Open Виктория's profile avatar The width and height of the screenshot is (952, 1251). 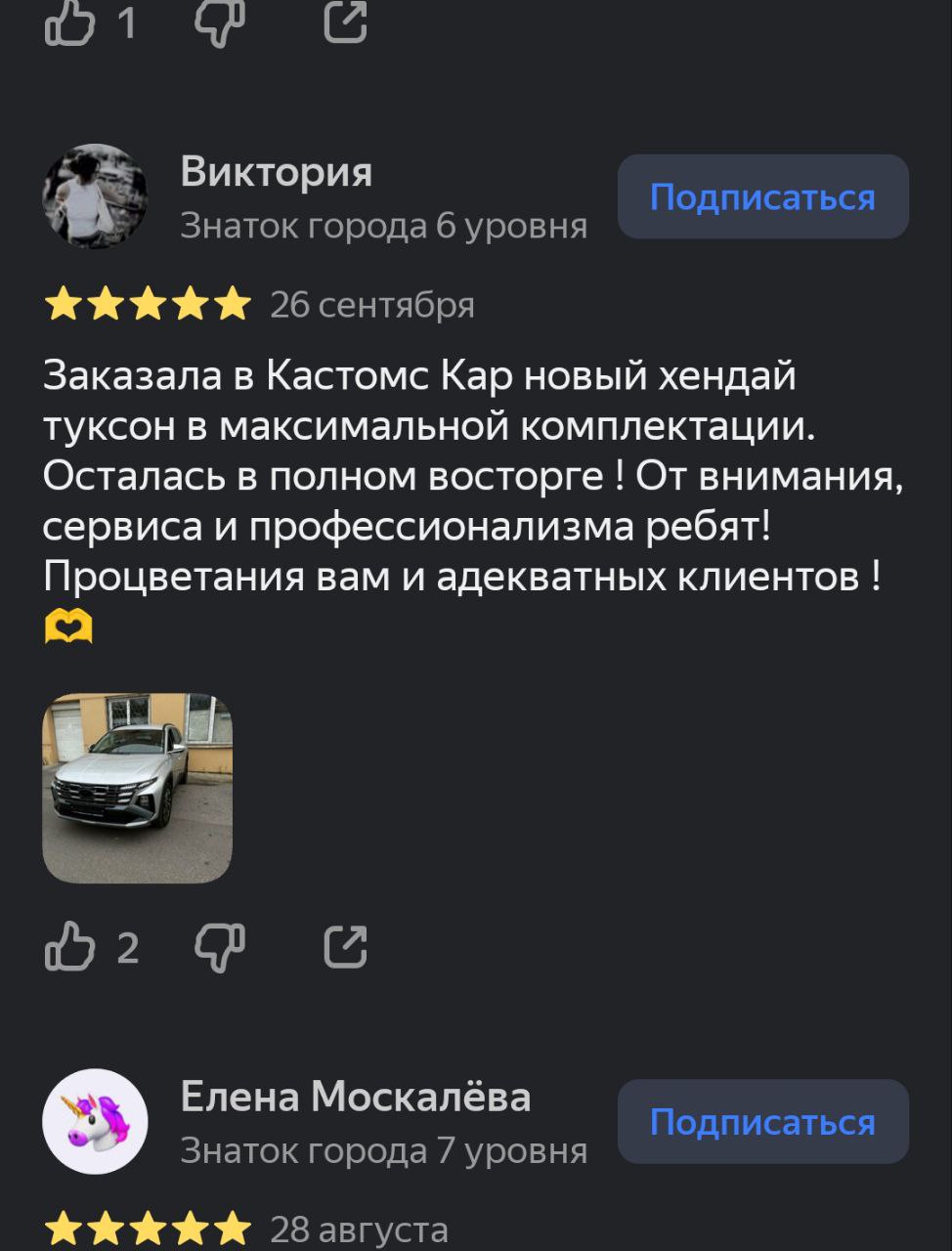[x=95, y=196]
